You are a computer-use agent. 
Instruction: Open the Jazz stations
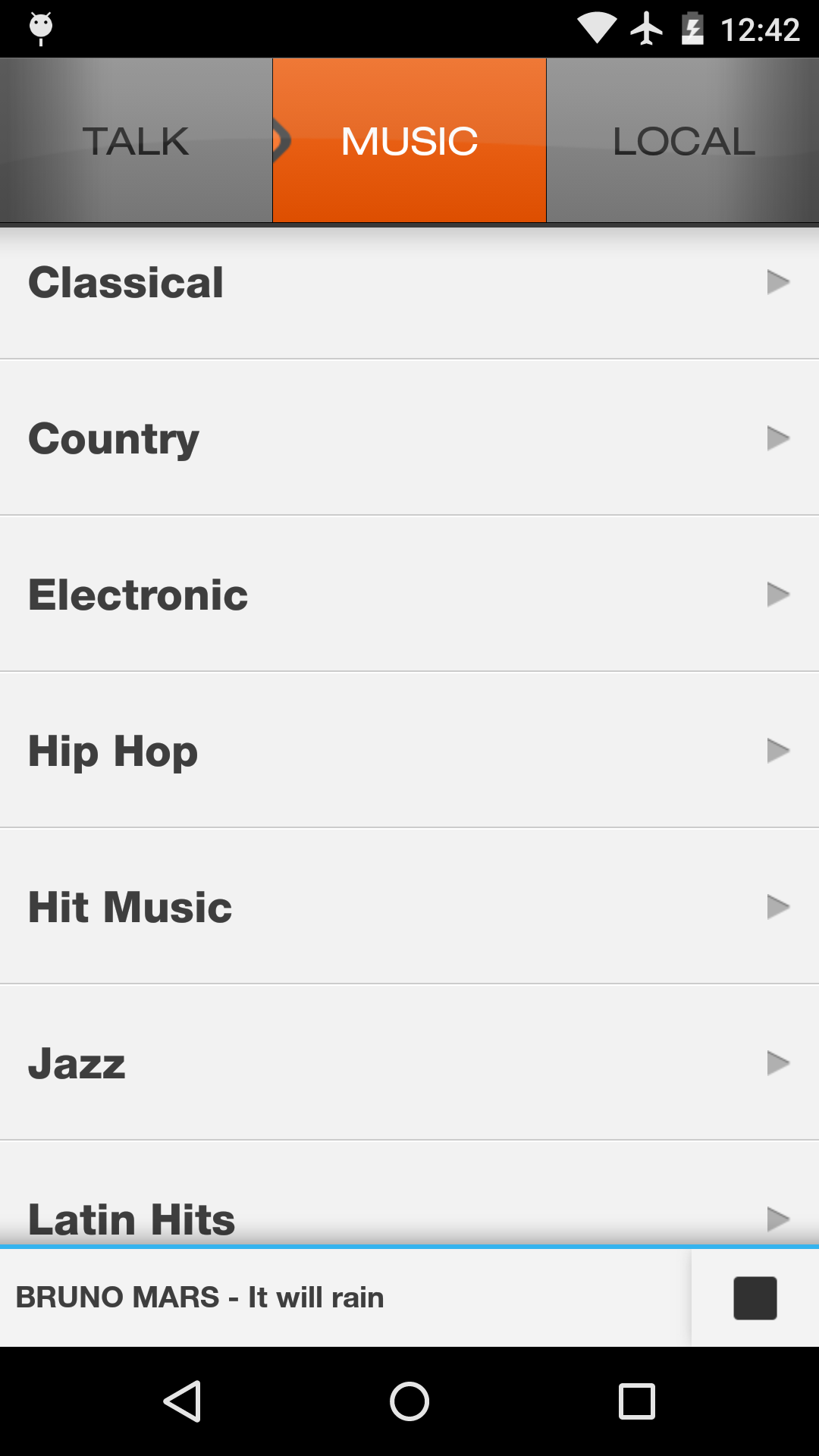pyautogui.click(x=409, y=1062)
